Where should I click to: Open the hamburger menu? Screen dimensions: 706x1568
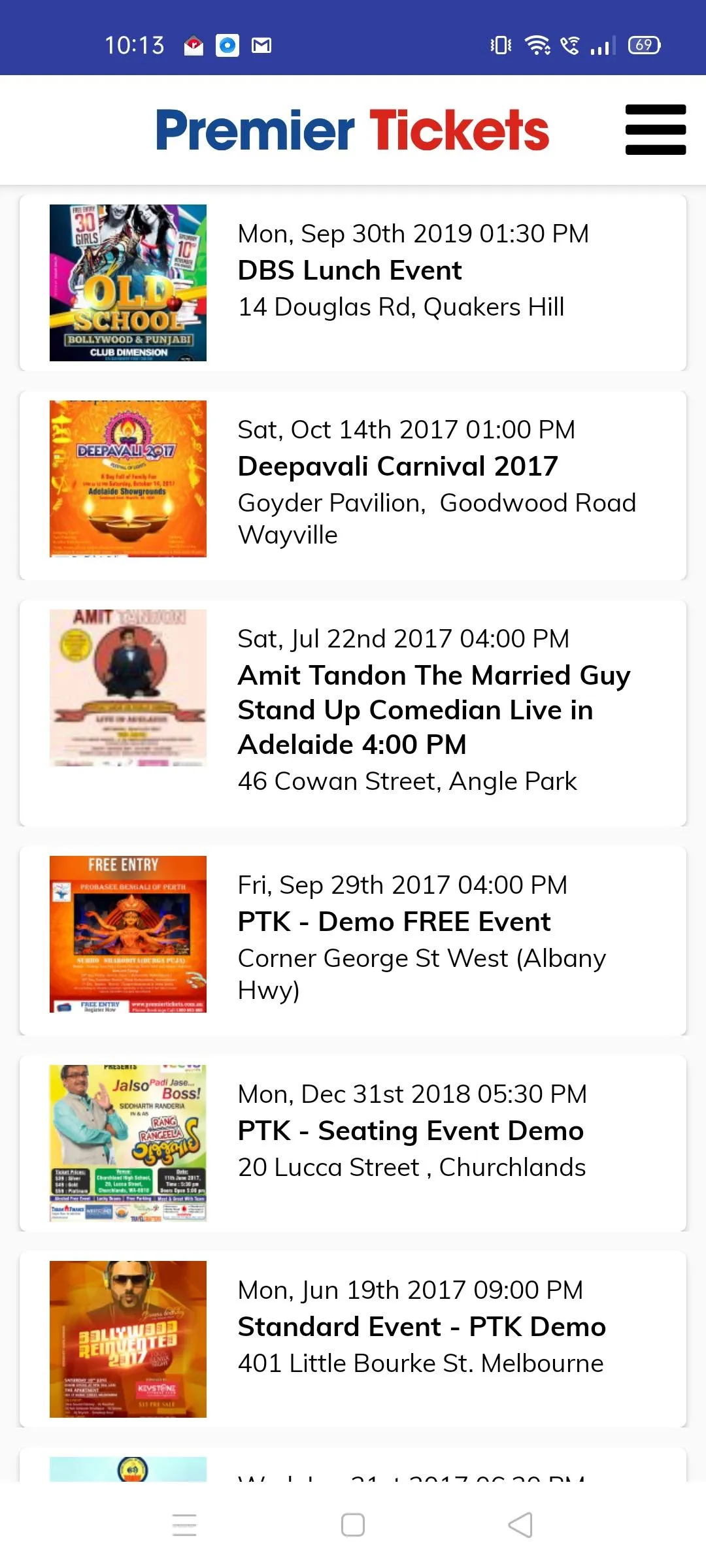coord(656,129)
